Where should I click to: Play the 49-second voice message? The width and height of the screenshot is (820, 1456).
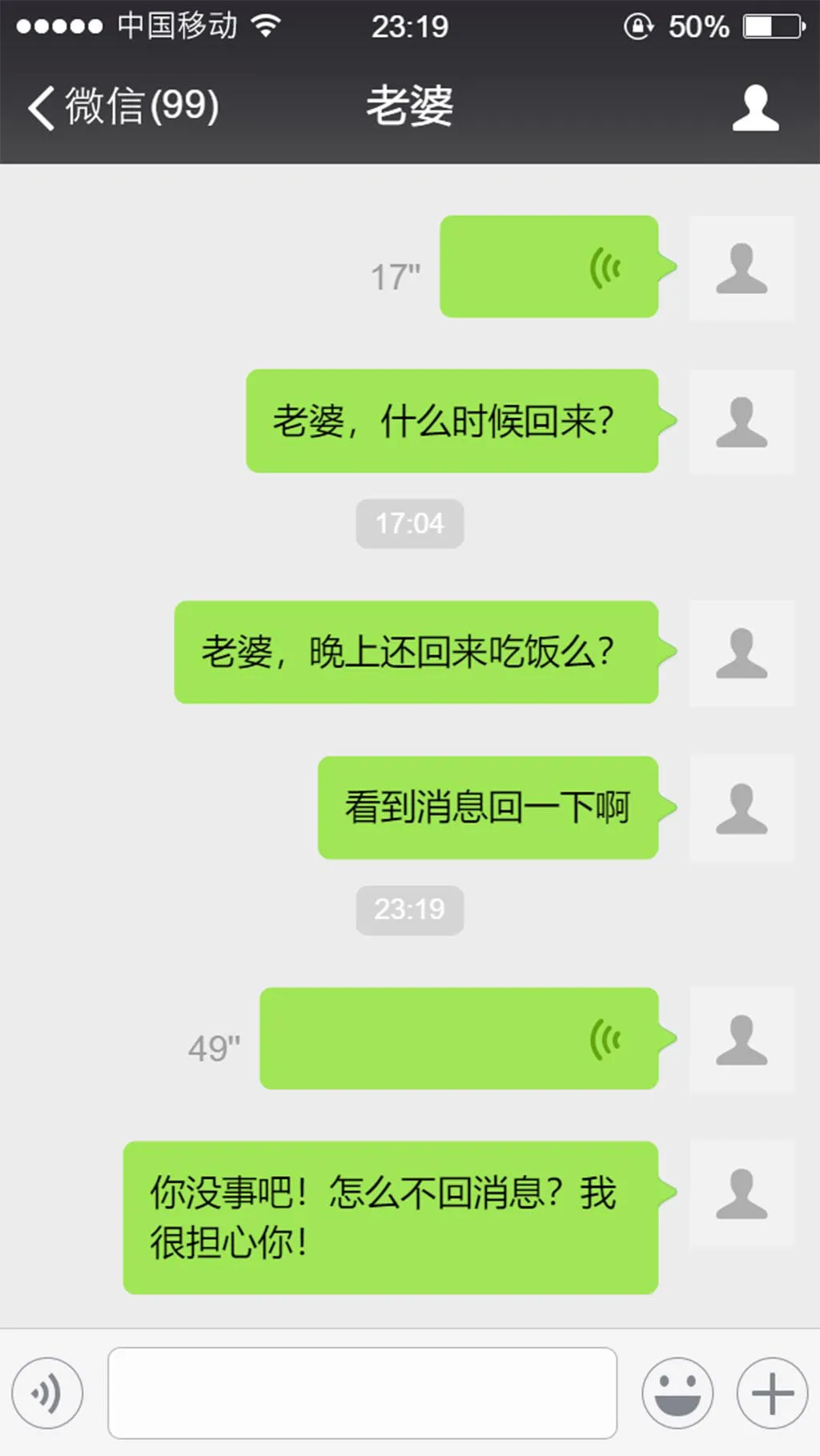[459, 1039]
